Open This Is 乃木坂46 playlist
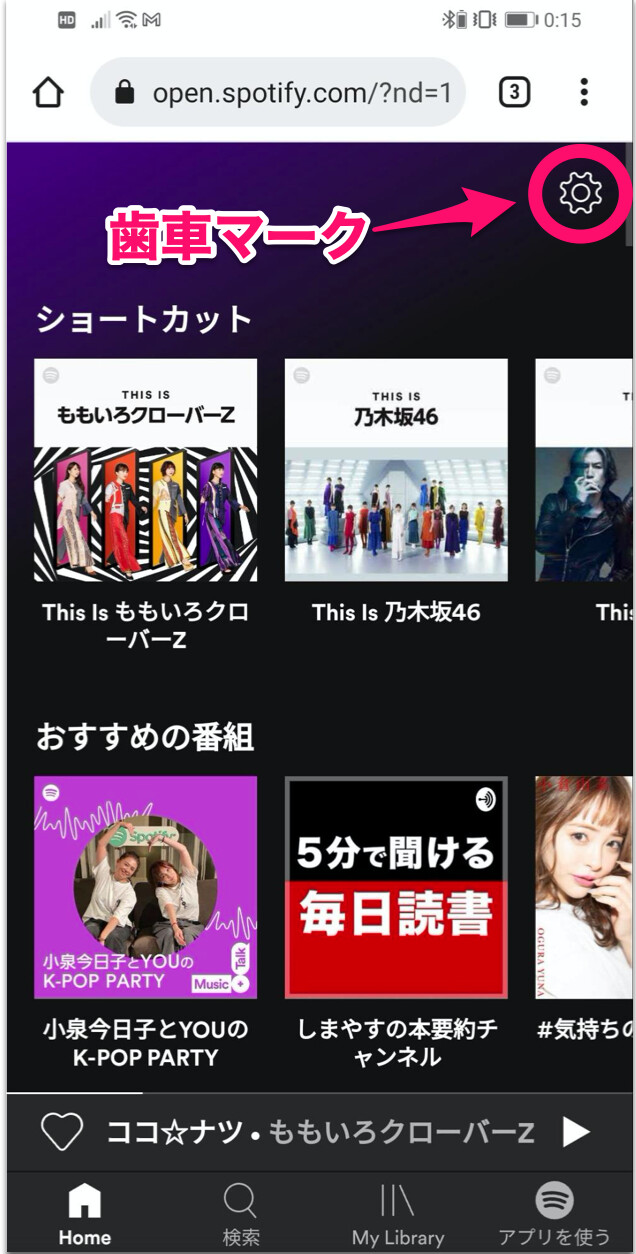Image resolution: width=636 pixels, height=1254 pixels. click(396, 470)
